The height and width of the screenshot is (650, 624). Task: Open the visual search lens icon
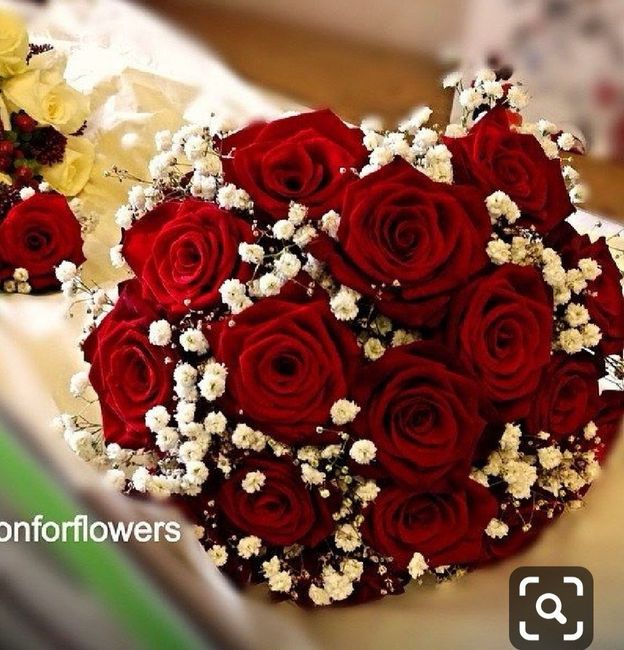click(x=551, y=608)
